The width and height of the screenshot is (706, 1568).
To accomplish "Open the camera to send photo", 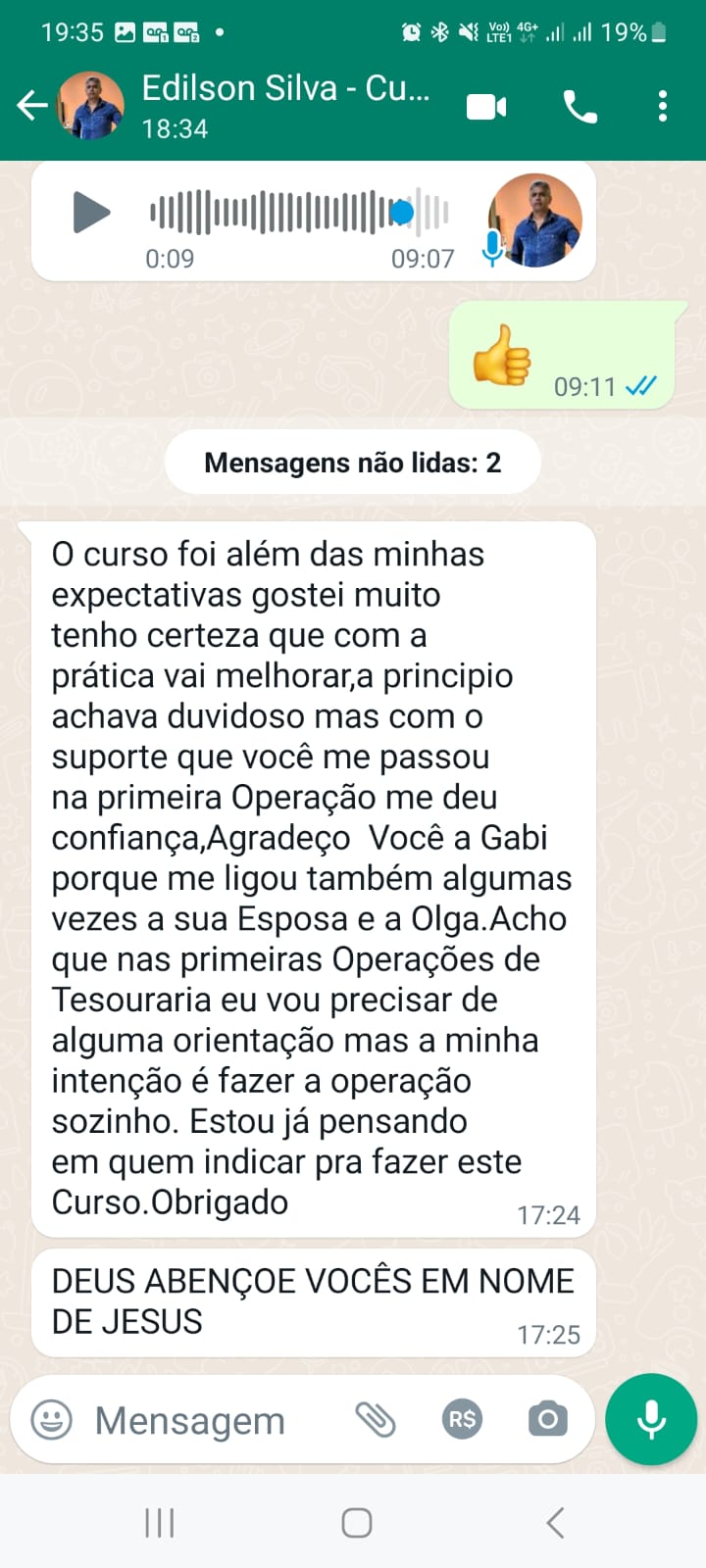I will [547, 1419].
